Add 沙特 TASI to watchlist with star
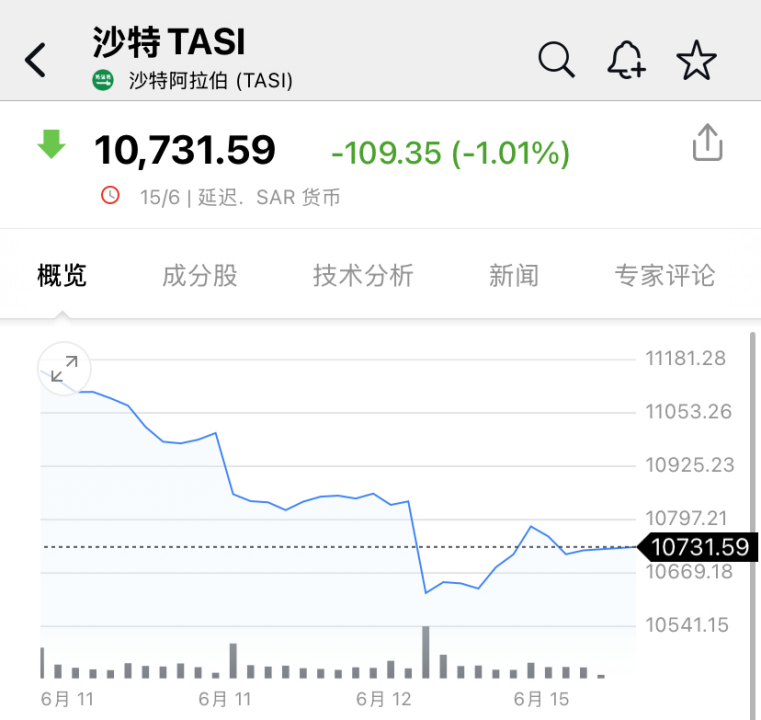 (696, 60)
